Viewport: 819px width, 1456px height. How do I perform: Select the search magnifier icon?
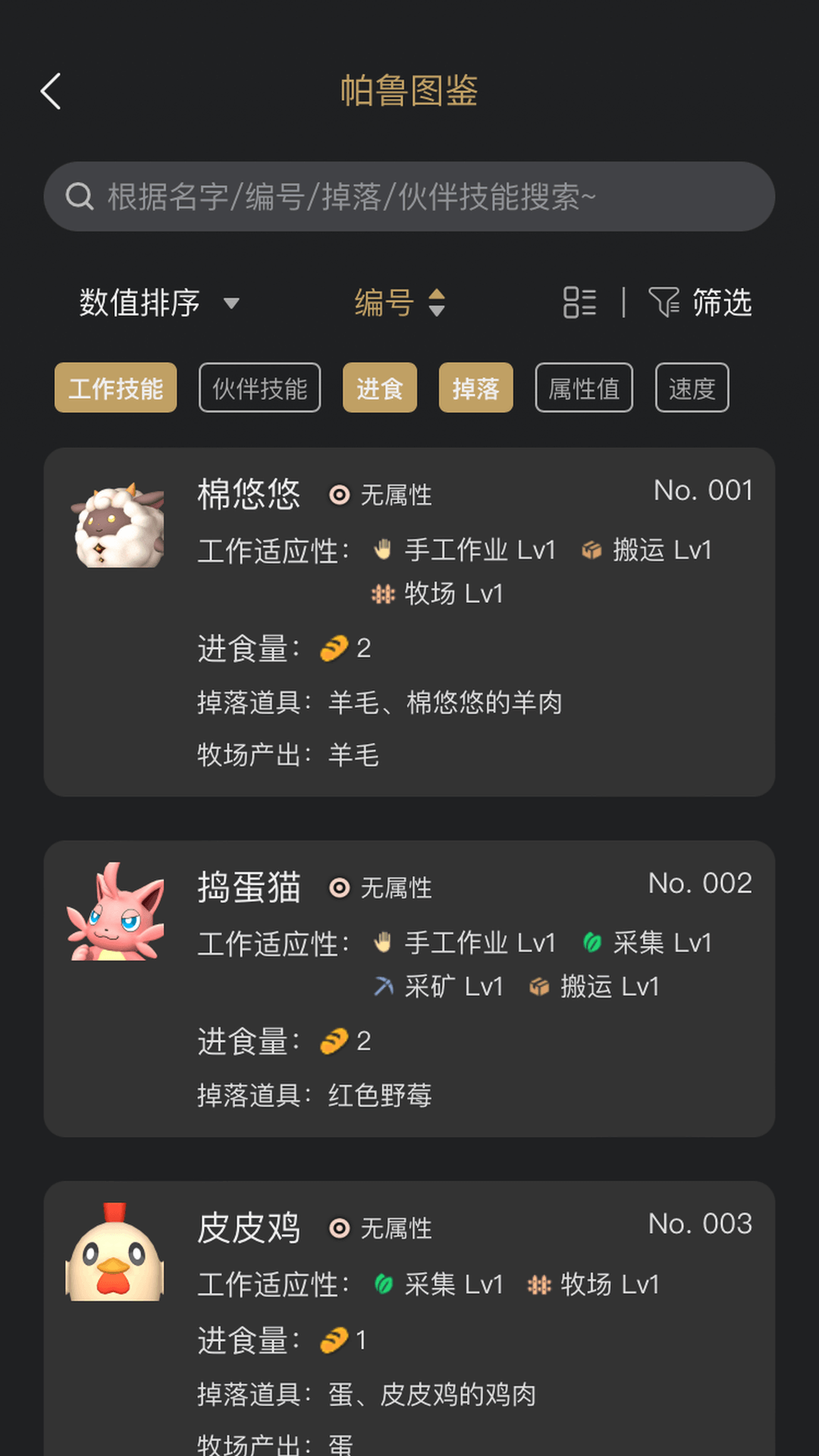[x=79, y=196]
